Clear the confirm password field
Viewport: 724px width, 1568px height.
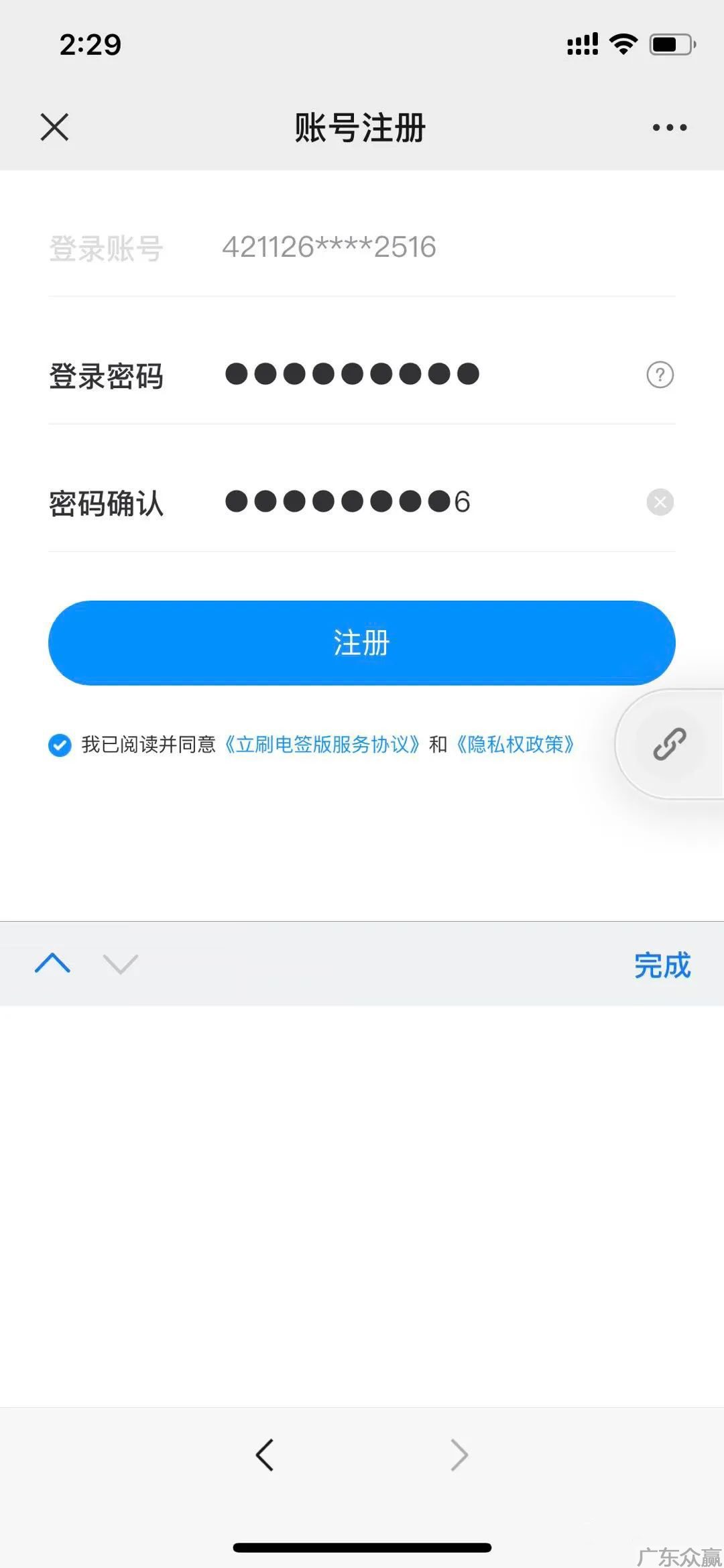(660, 502)
